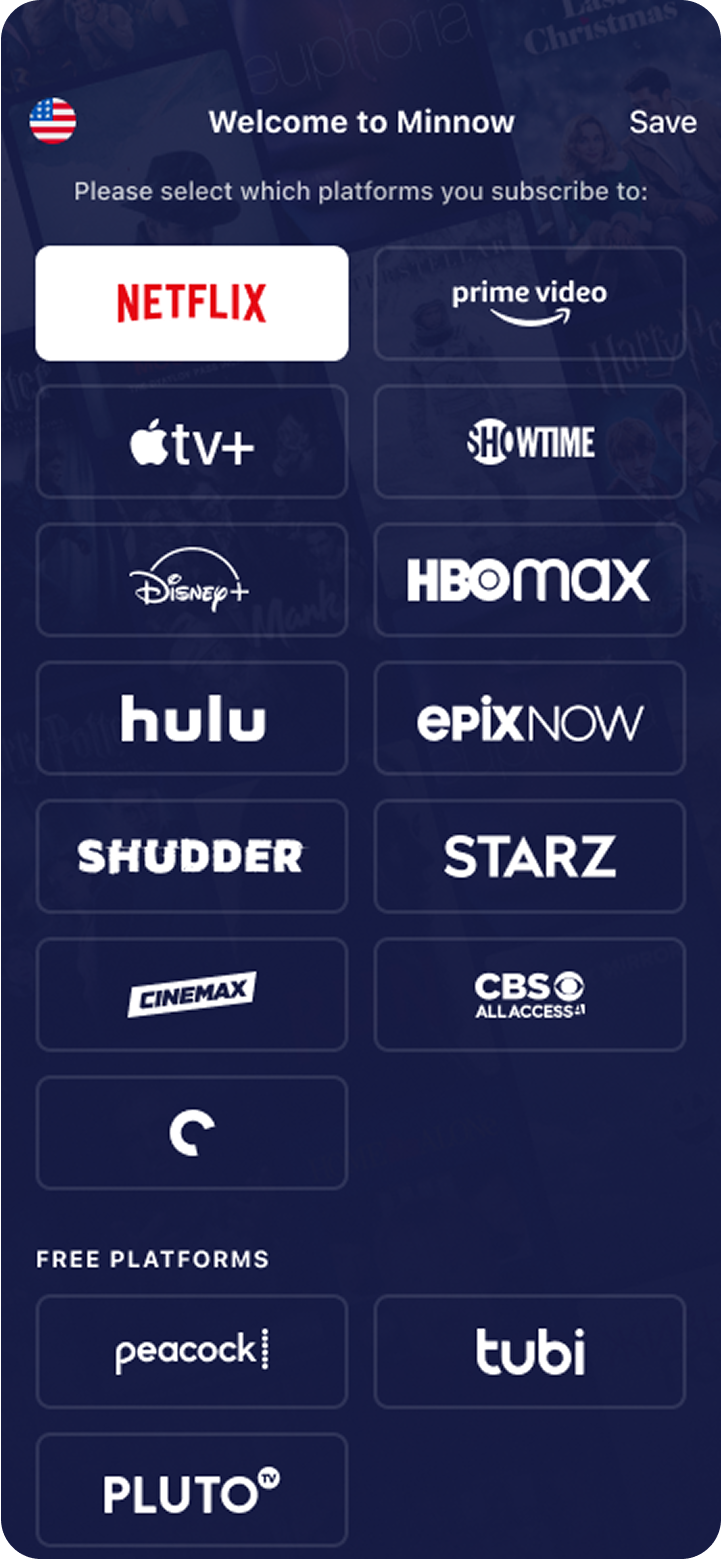Add Disney+ to subscriptions

pyautogui.click(x=192, y=579)
